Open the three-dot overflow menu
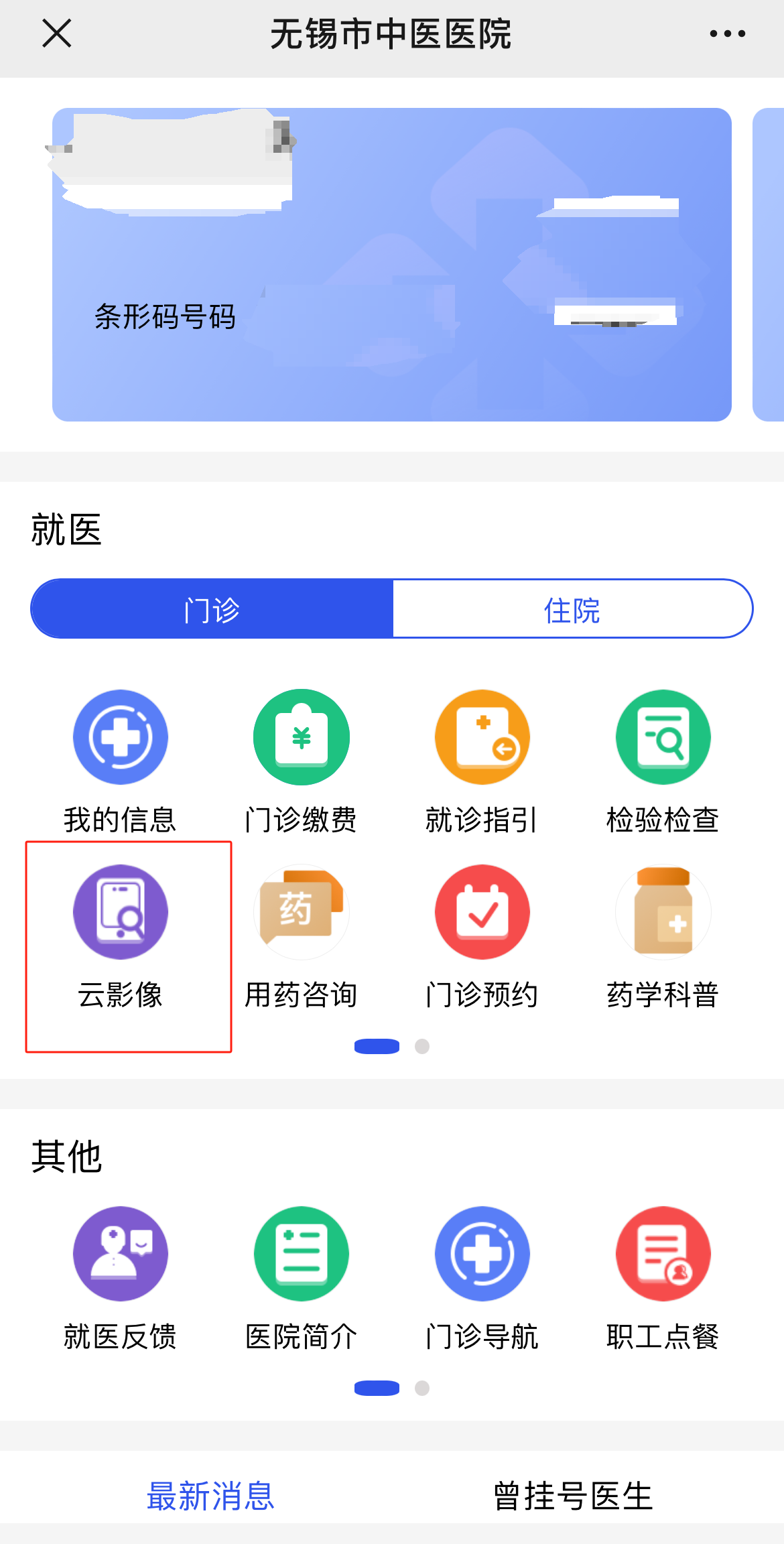Viewport: 784px width, 1544px height. [x=728, y=34]
